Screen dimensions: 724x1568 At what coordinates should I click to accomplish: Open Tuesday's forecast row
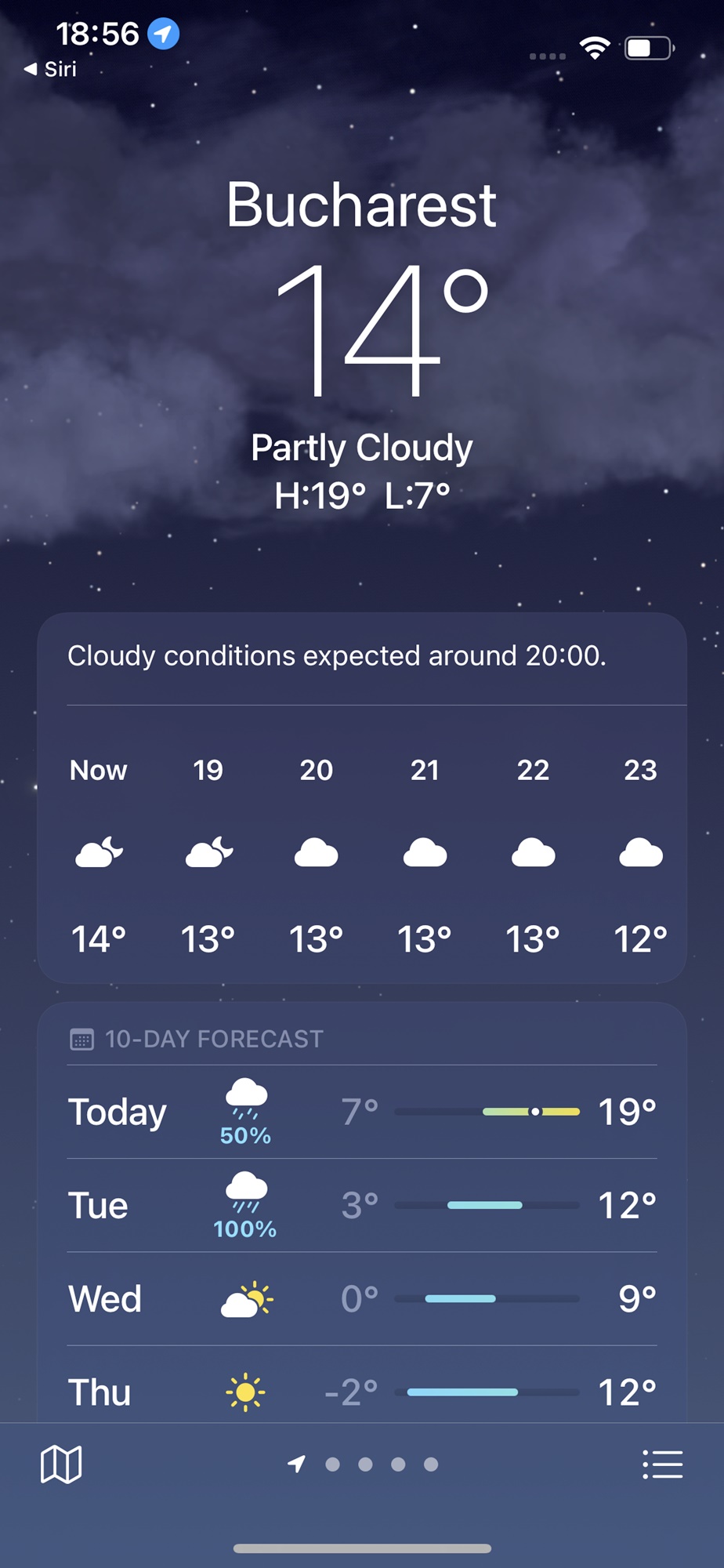point(362,1205)
